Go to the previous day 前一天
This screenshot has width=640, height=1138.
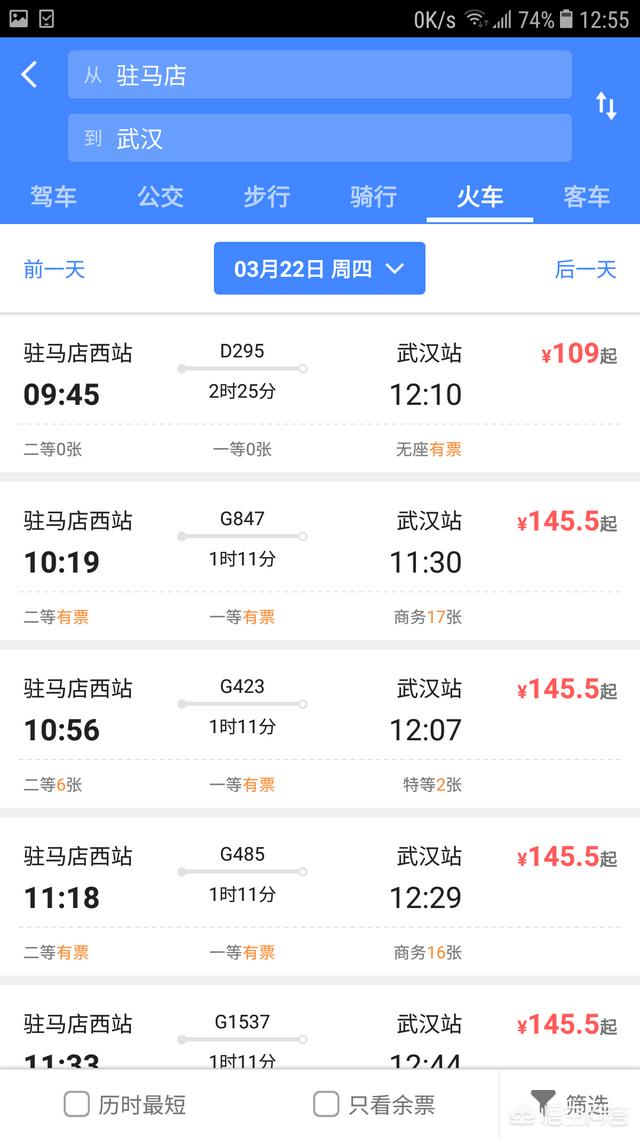pos(54,269)
